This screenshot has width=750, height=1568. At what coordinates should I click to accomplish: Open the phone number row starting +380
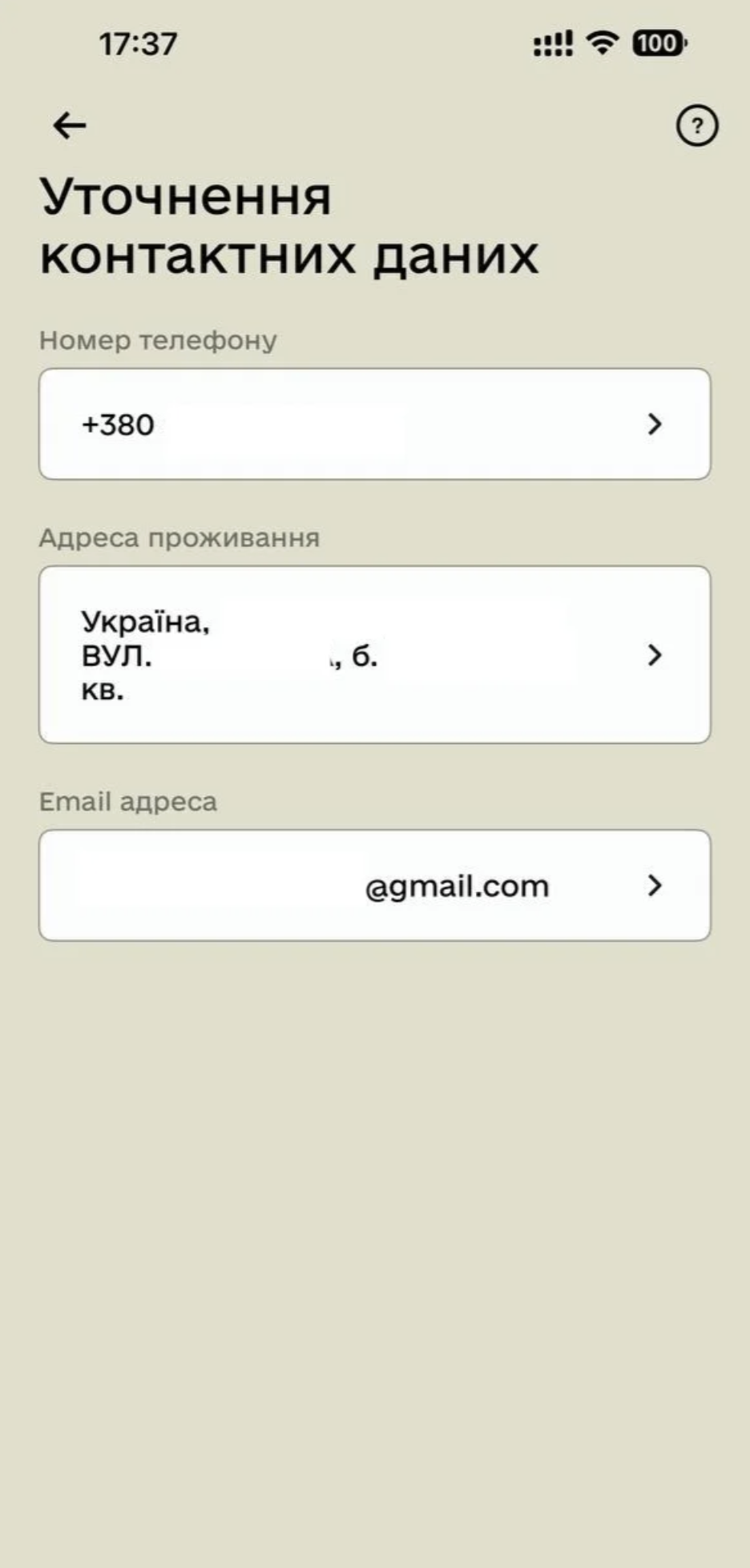coord(374,424)
